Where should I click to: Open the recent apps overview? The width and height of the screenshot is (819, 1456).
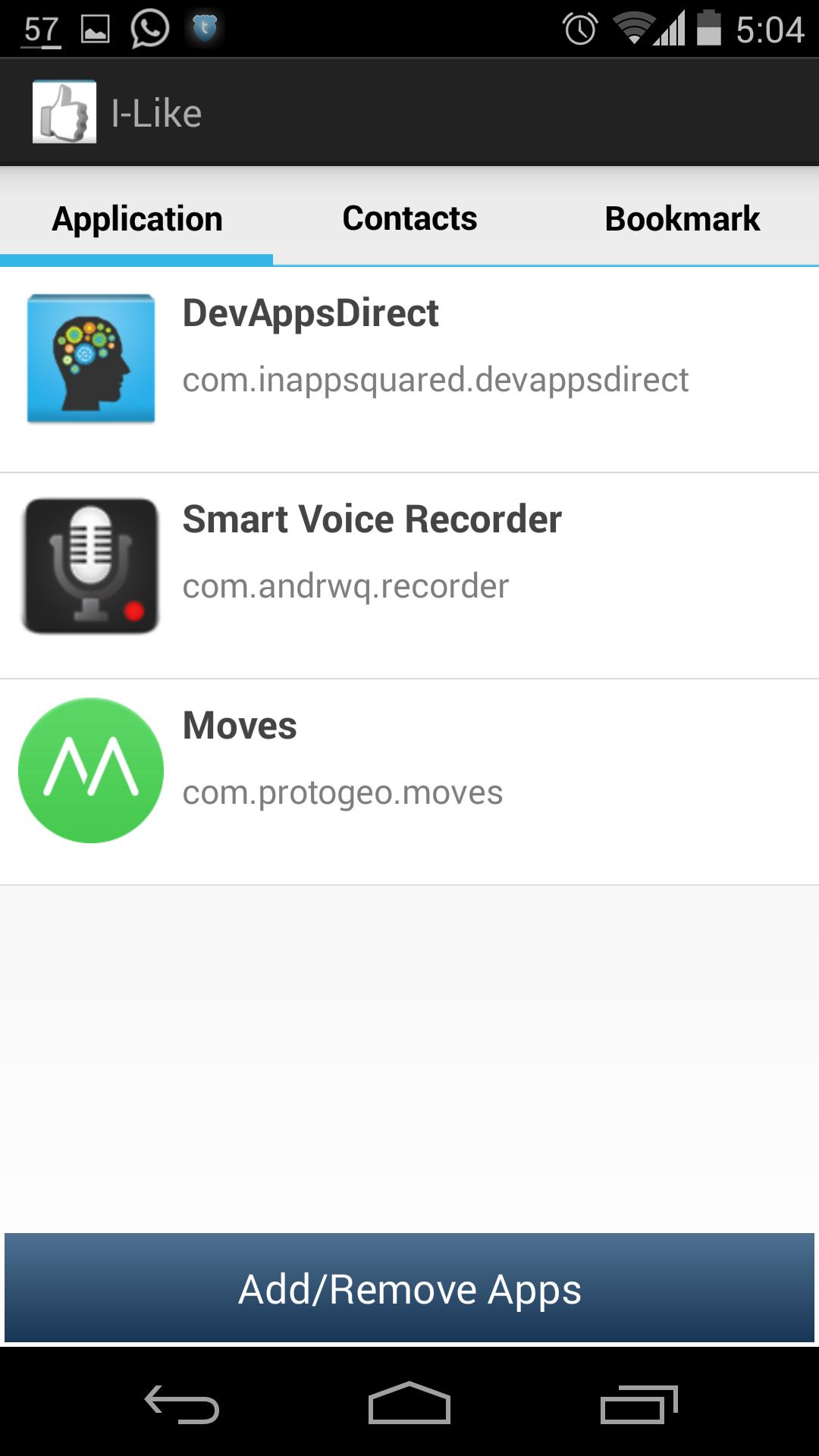[639, 1405]
